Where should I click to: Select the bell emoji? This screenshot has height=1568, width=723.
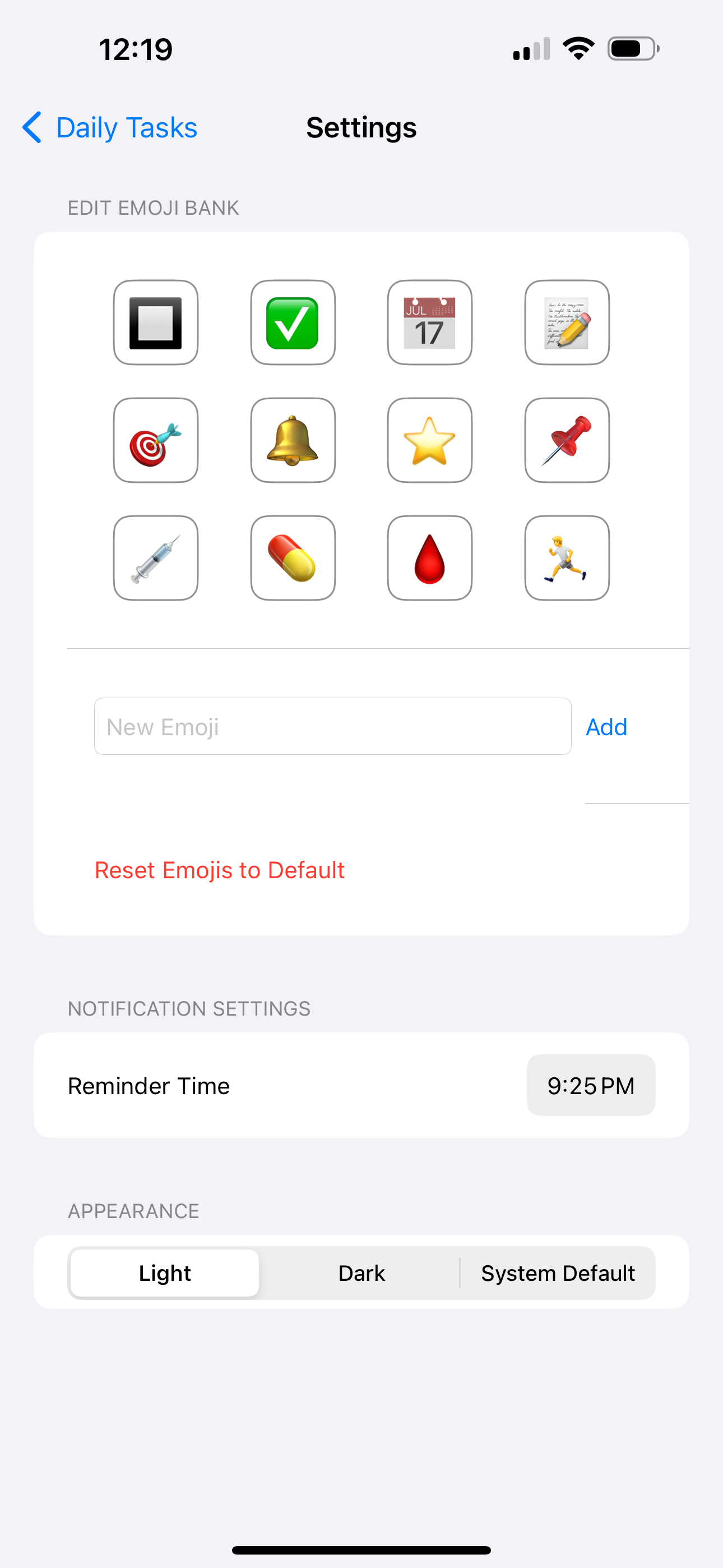click(x=293, y=440)
